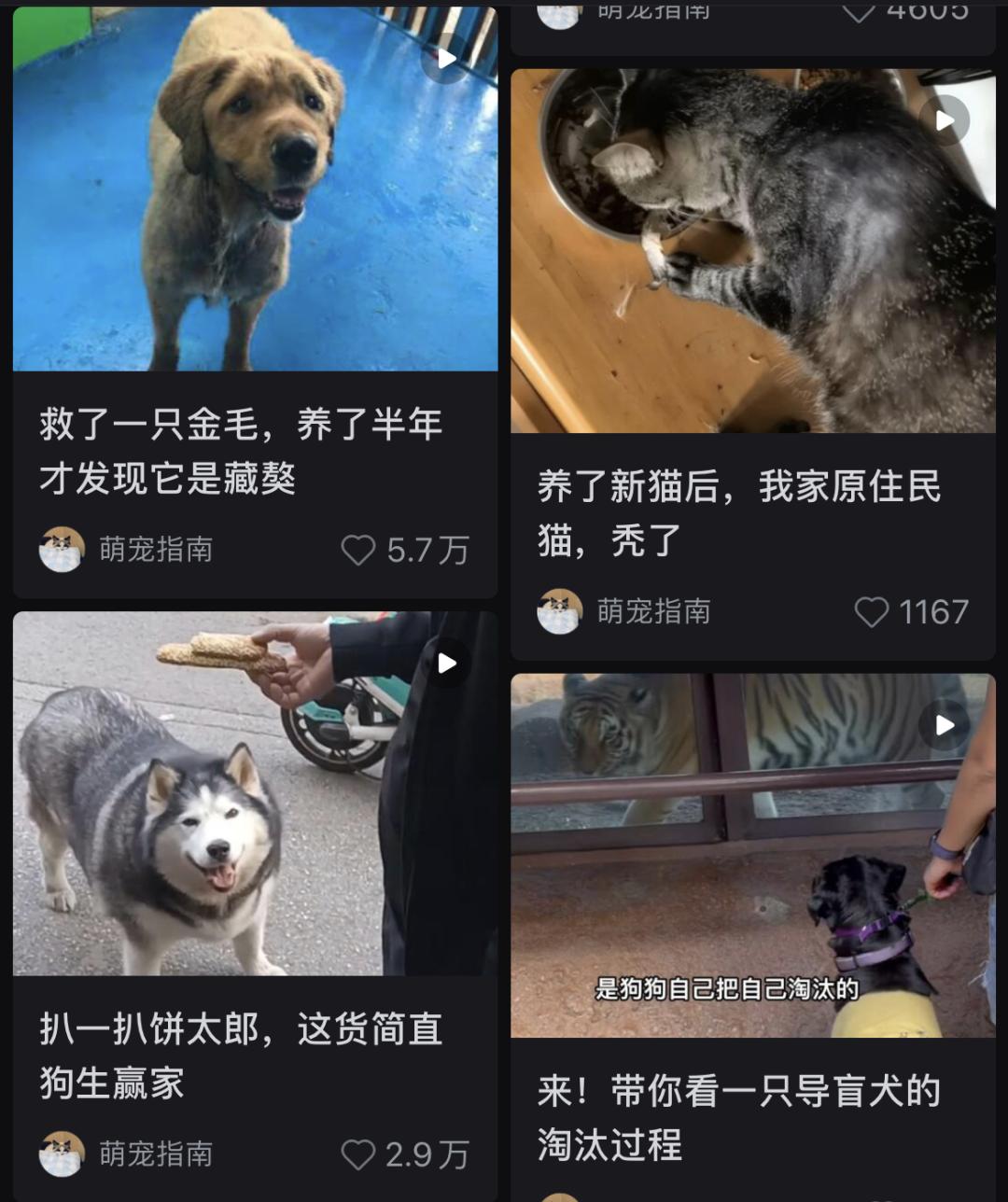Click the play icon on the tiger and dog video
Viewport: 1008px width, 1202px height.
coord(945,723)
